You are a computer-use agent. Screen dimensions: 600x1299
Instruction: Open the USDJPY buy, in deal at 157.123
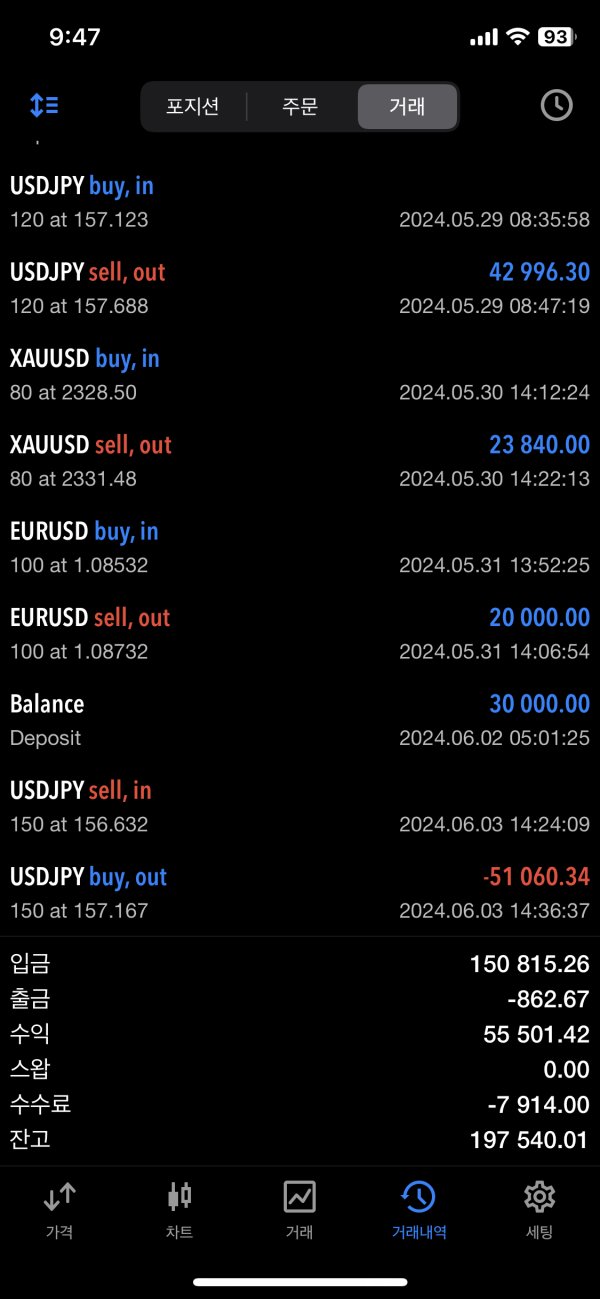300,202
